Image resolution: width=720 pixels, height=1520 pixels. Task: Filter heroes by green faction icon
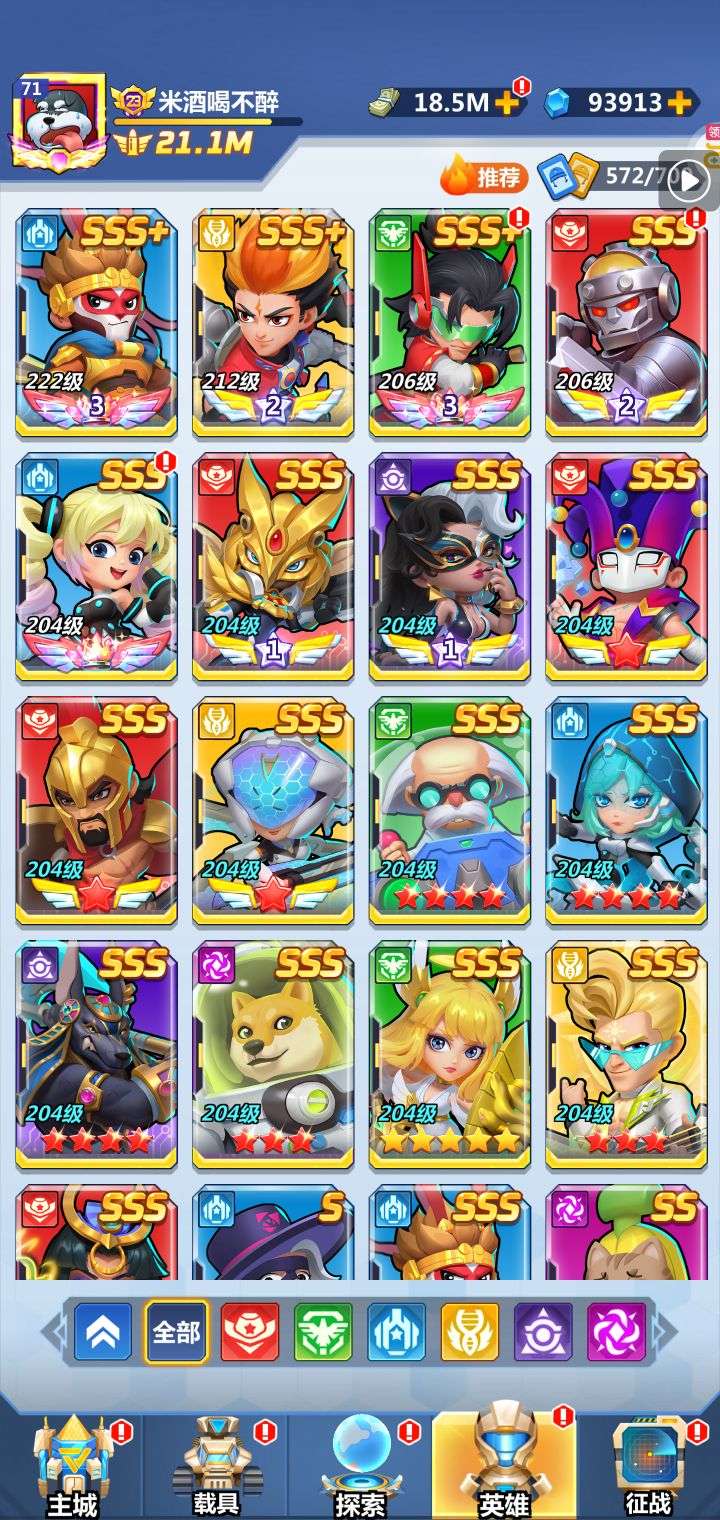(323, 1332)
